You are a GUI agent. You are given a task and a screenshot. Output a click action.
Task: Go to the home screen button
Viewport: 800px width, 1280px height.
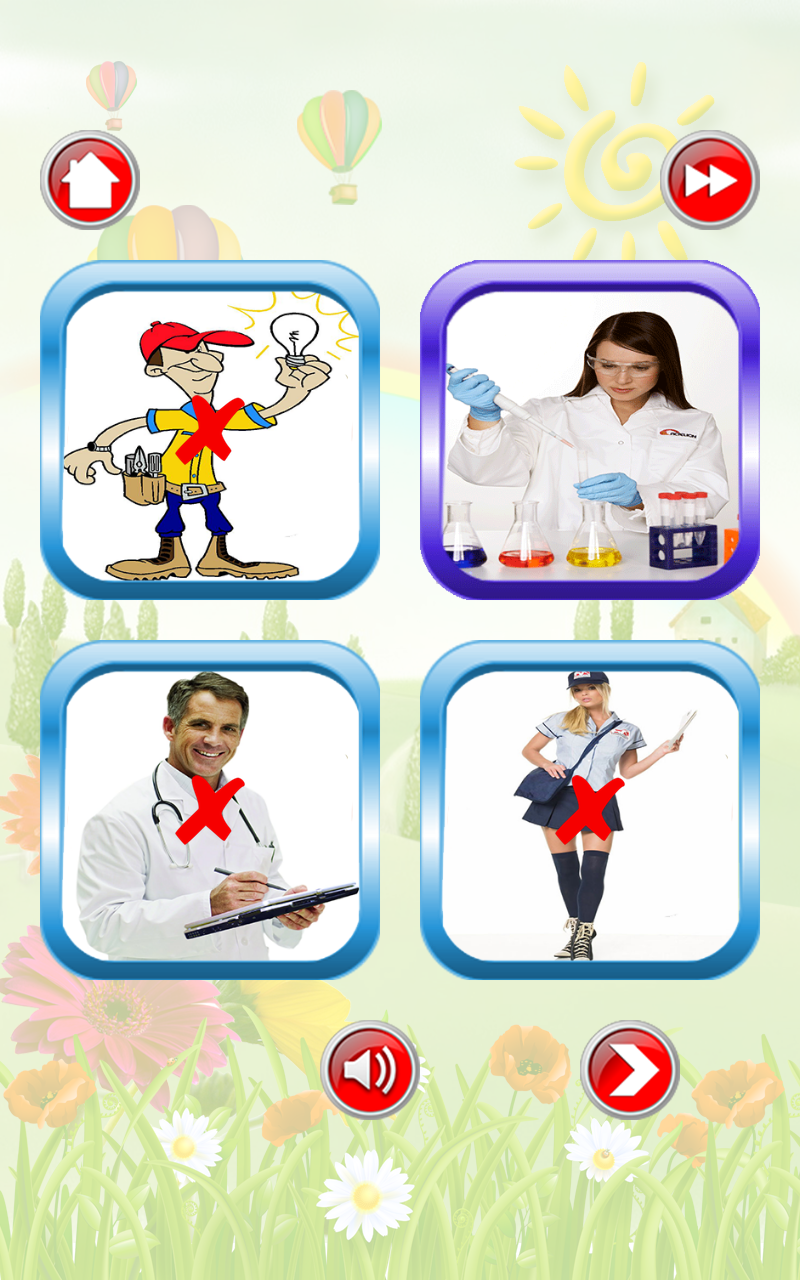(90, 181)
